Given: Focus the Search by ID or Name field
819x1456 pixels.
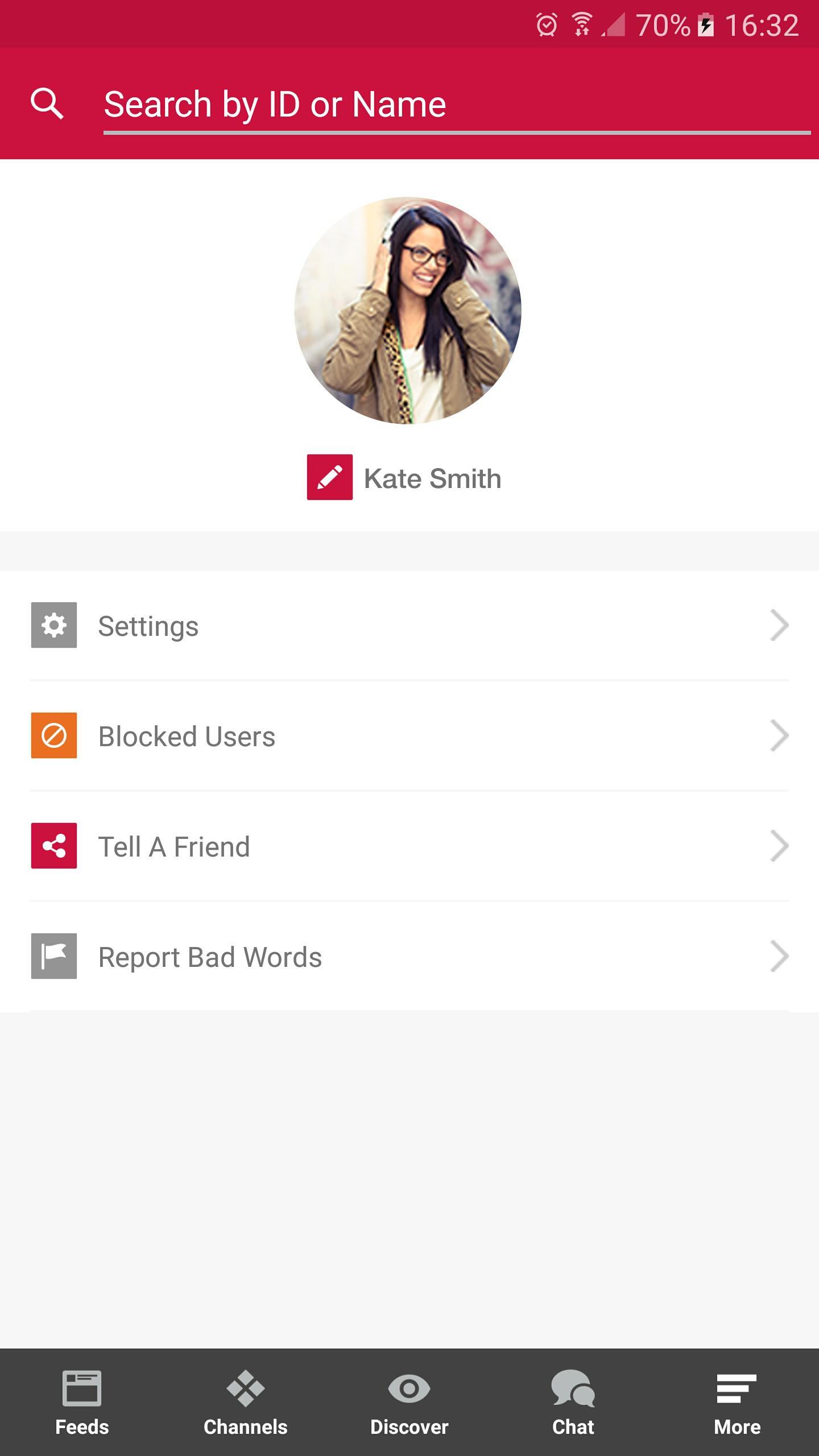Looking at the screenshot, I should pos(455,105).
